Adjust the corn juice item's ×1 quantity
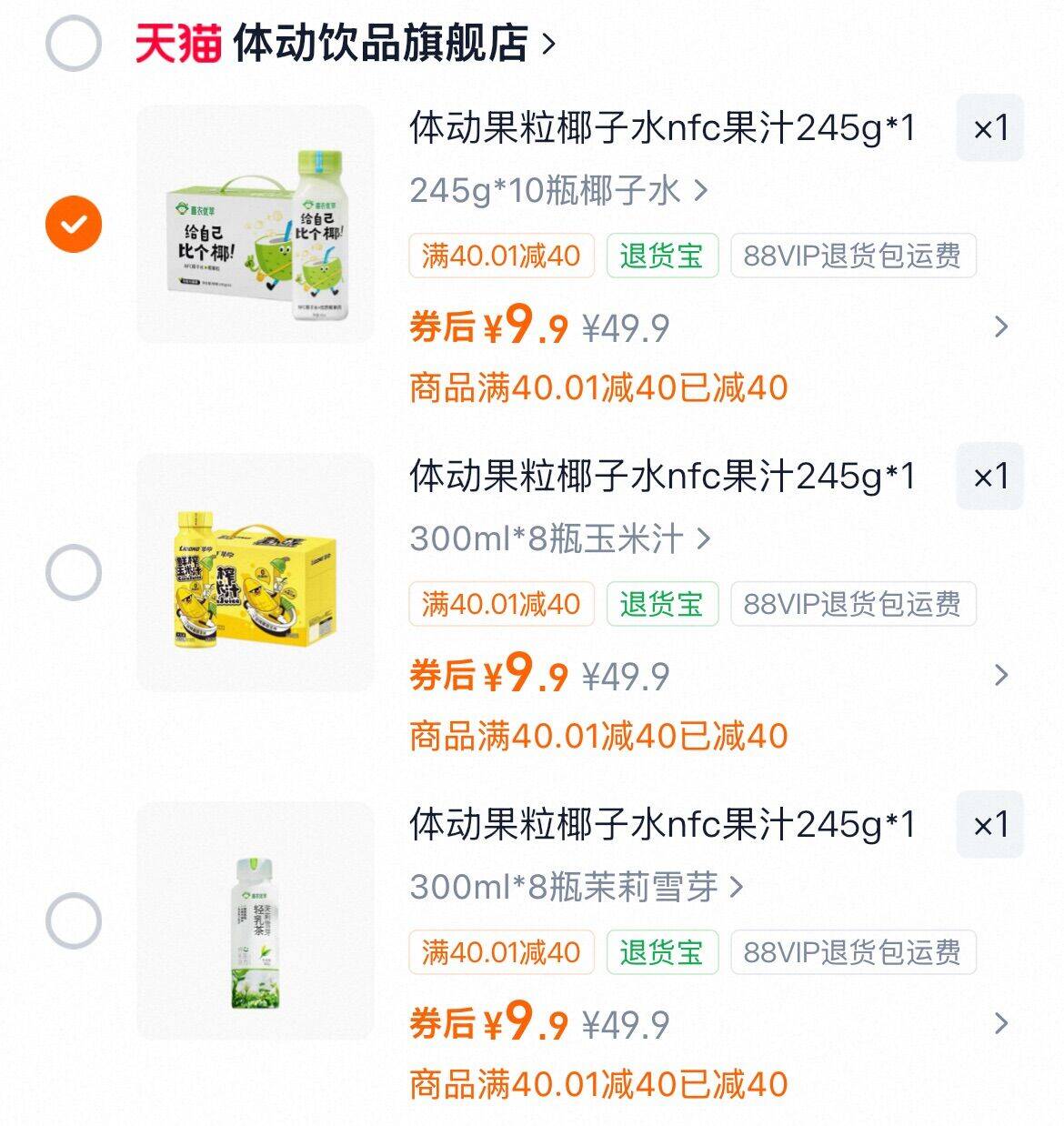Image resolution: width=1064 pixels, height=1126 pixels. [x=989, y=477]
